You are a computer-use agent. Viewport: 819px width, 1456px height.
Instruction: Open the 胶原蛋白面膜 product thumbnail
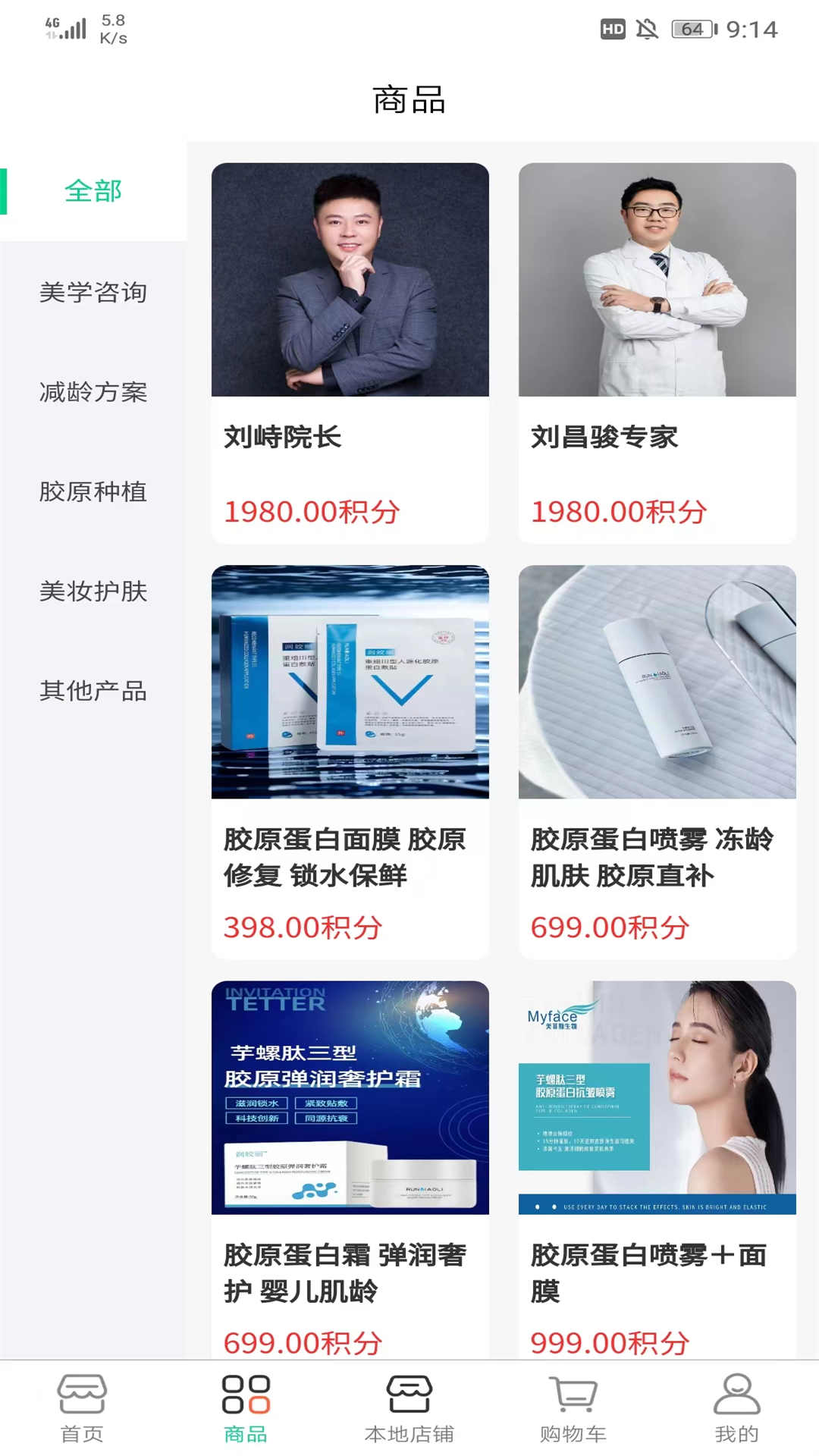pyautogui.click(x=350, y=682)
